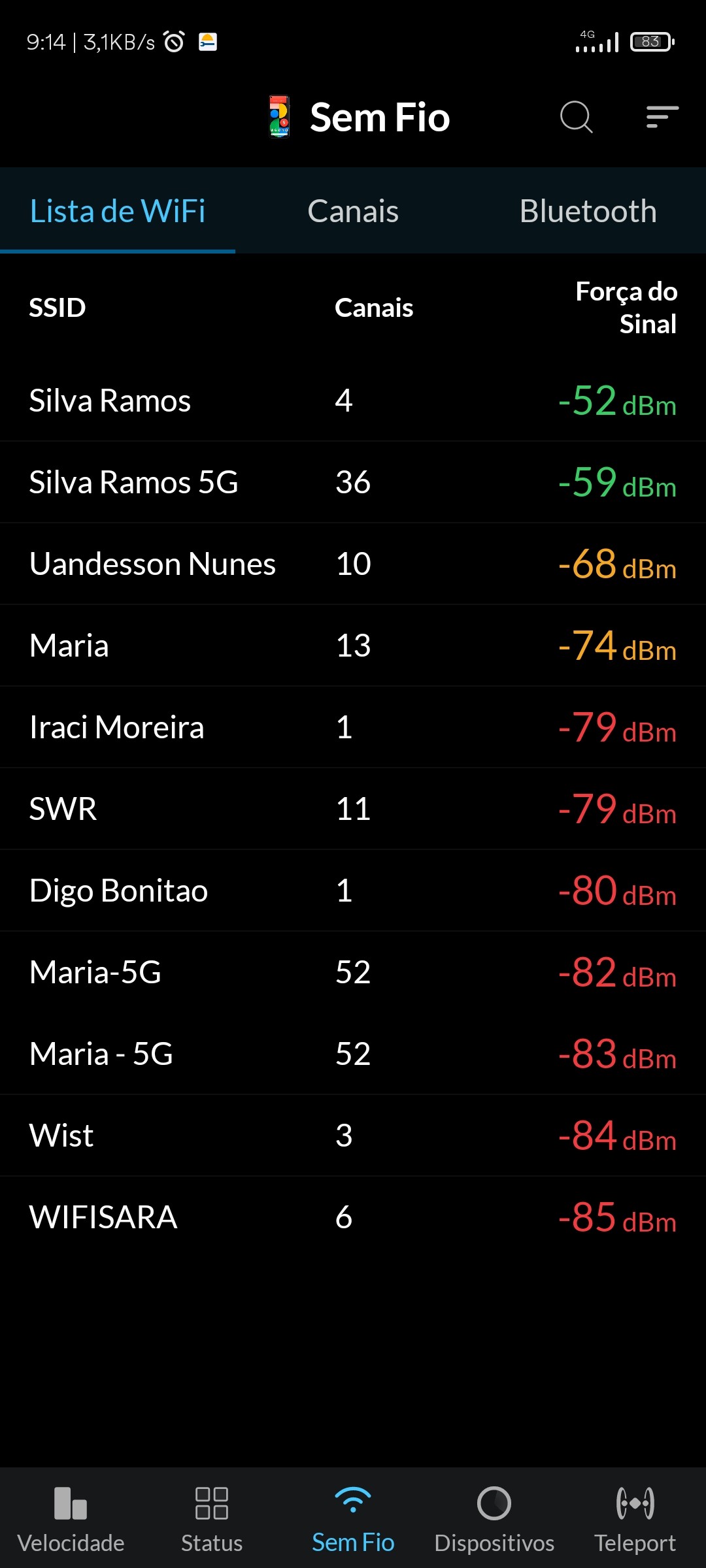Screen dimensions: 706x1568
Task: Open the sort and filter menu icon
Action: click(x=662, y=118)
